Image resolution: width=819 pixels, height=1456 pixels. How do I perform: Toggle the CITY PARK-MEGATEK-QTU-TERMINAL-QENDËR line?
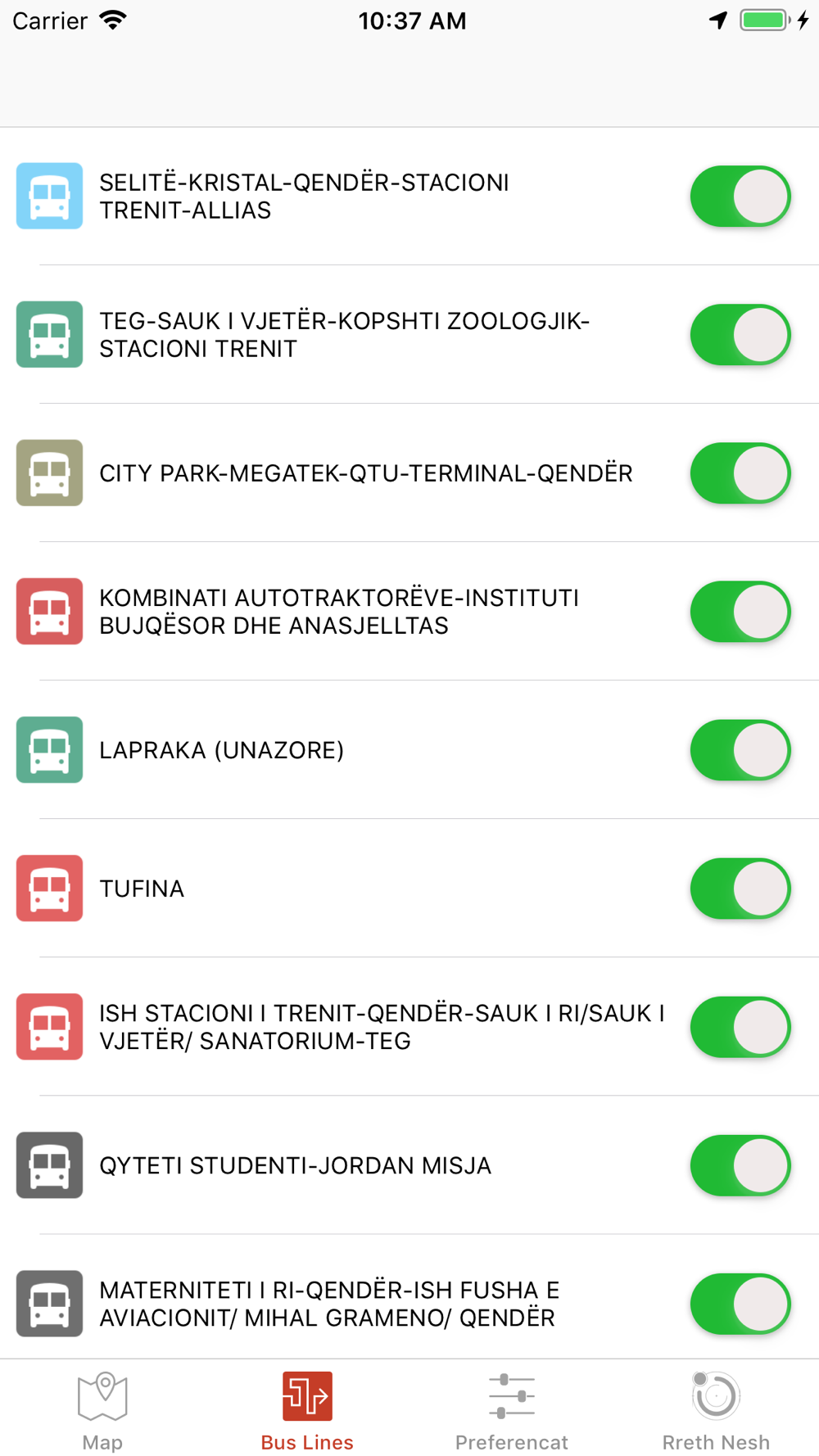(740, 473)
